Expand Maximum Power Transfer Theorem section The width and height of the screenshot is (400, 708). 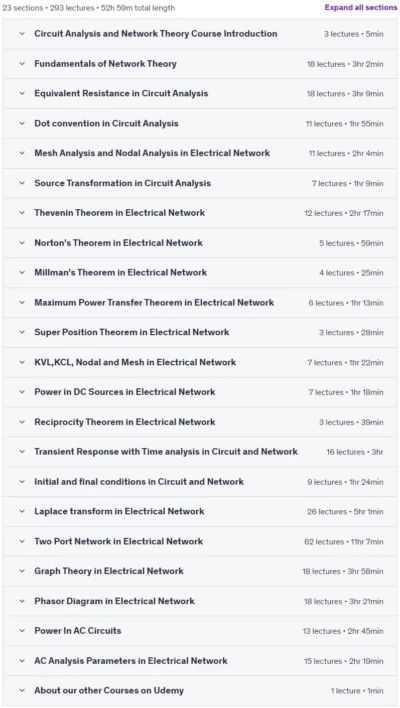coord(200,303)
